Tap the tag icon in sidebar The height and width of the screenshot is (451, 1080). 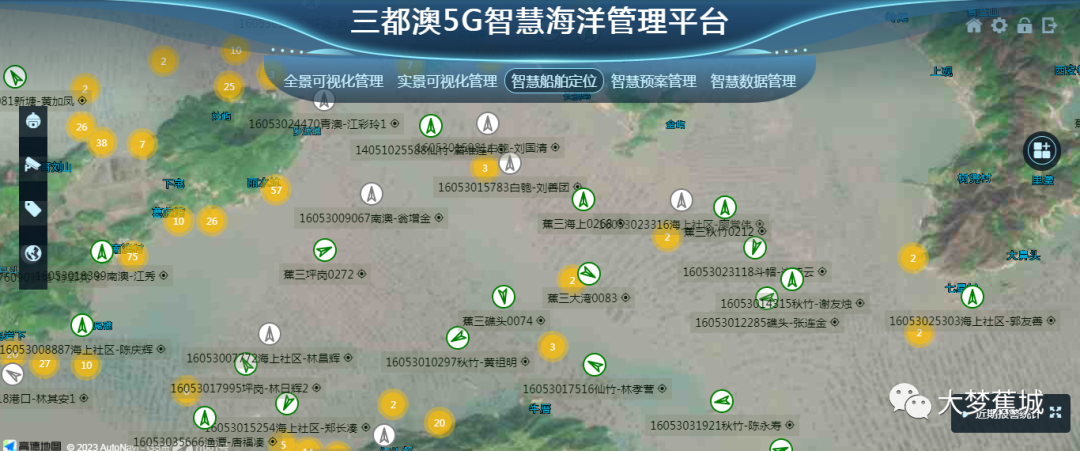click(33, 209)
